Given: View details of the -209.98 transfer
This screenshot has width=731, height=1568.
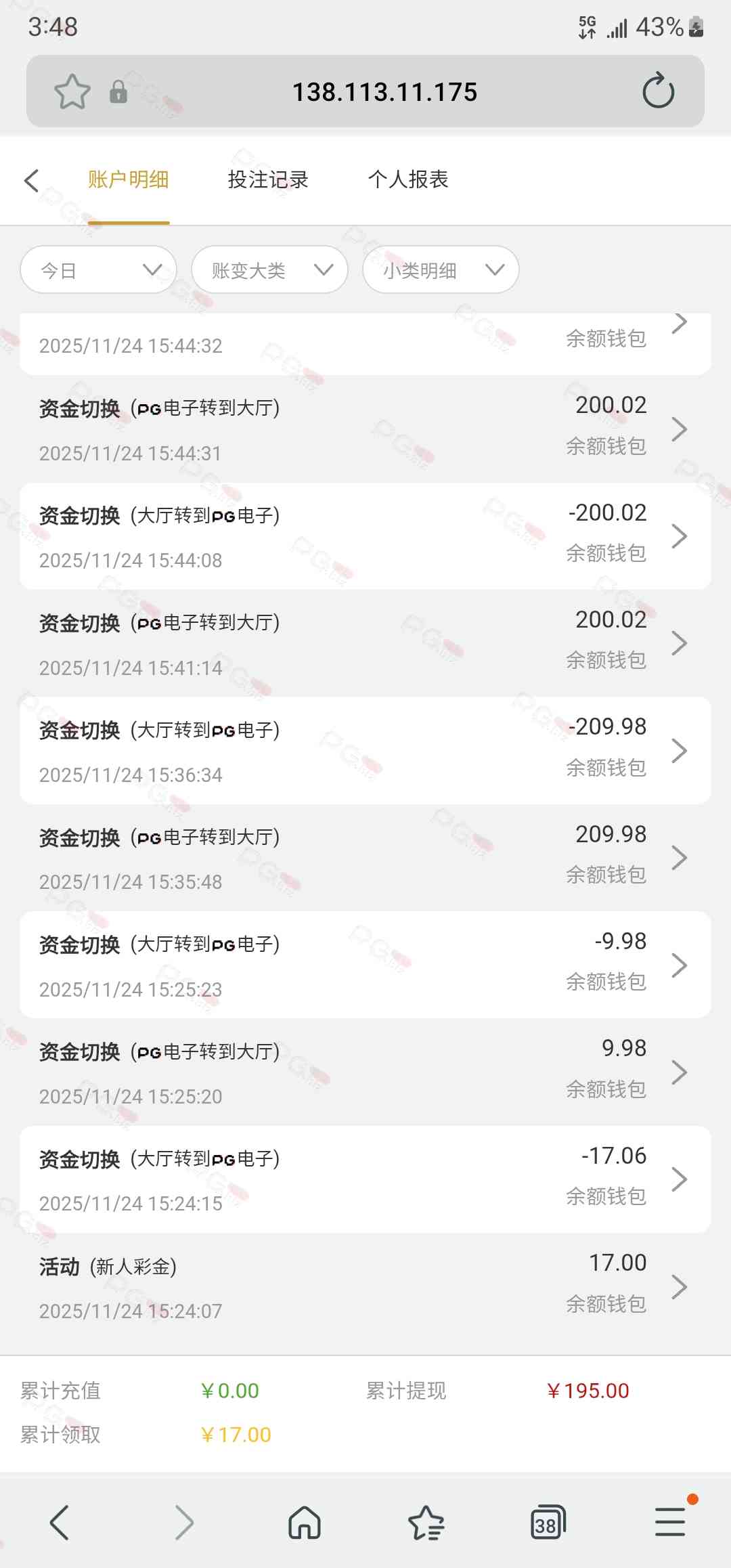Looking at the screenshot, I should pyautogui.click(x=365, y=750).
